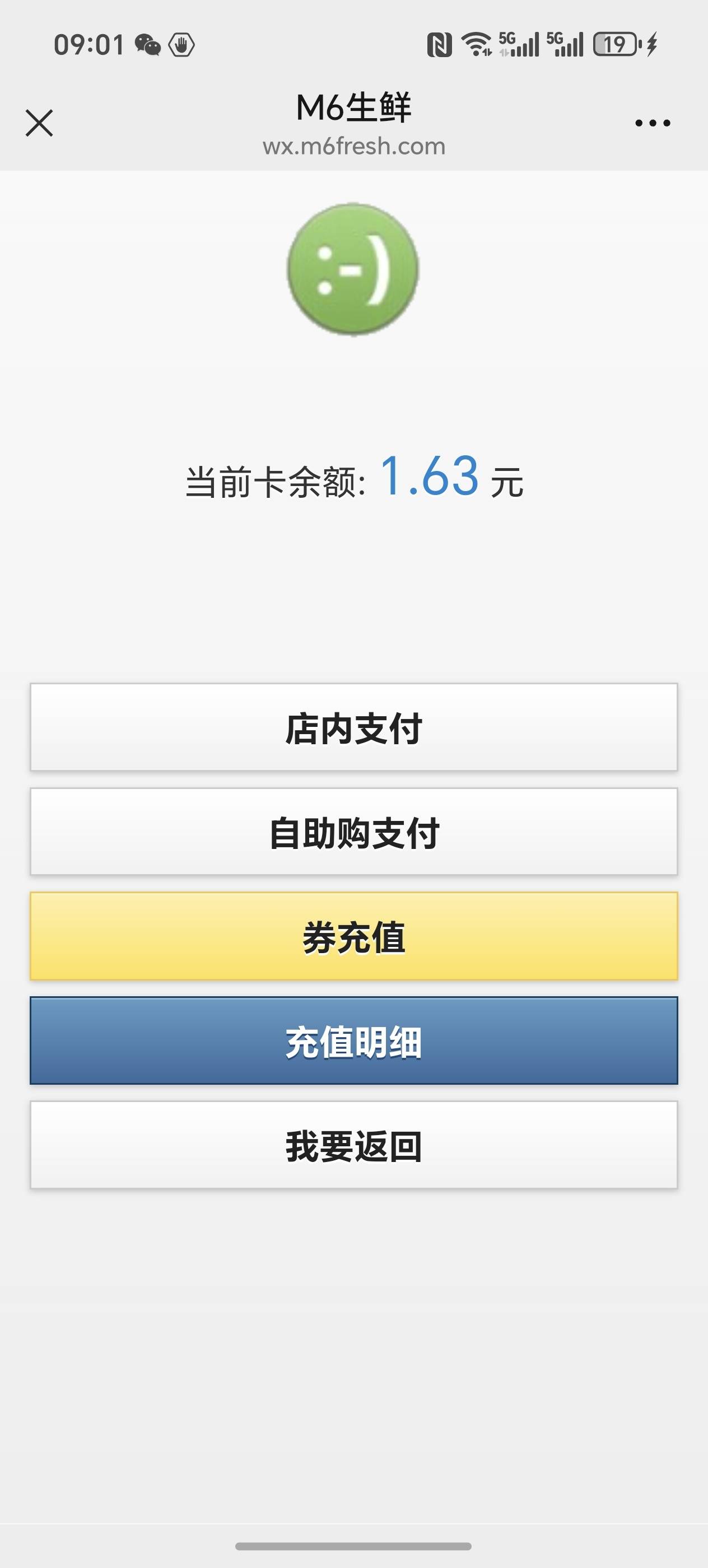The height and width of the screenshot is (1568, 708).
Task: Open 券充值 voucher recharge
Action: [x=353, y=936]
